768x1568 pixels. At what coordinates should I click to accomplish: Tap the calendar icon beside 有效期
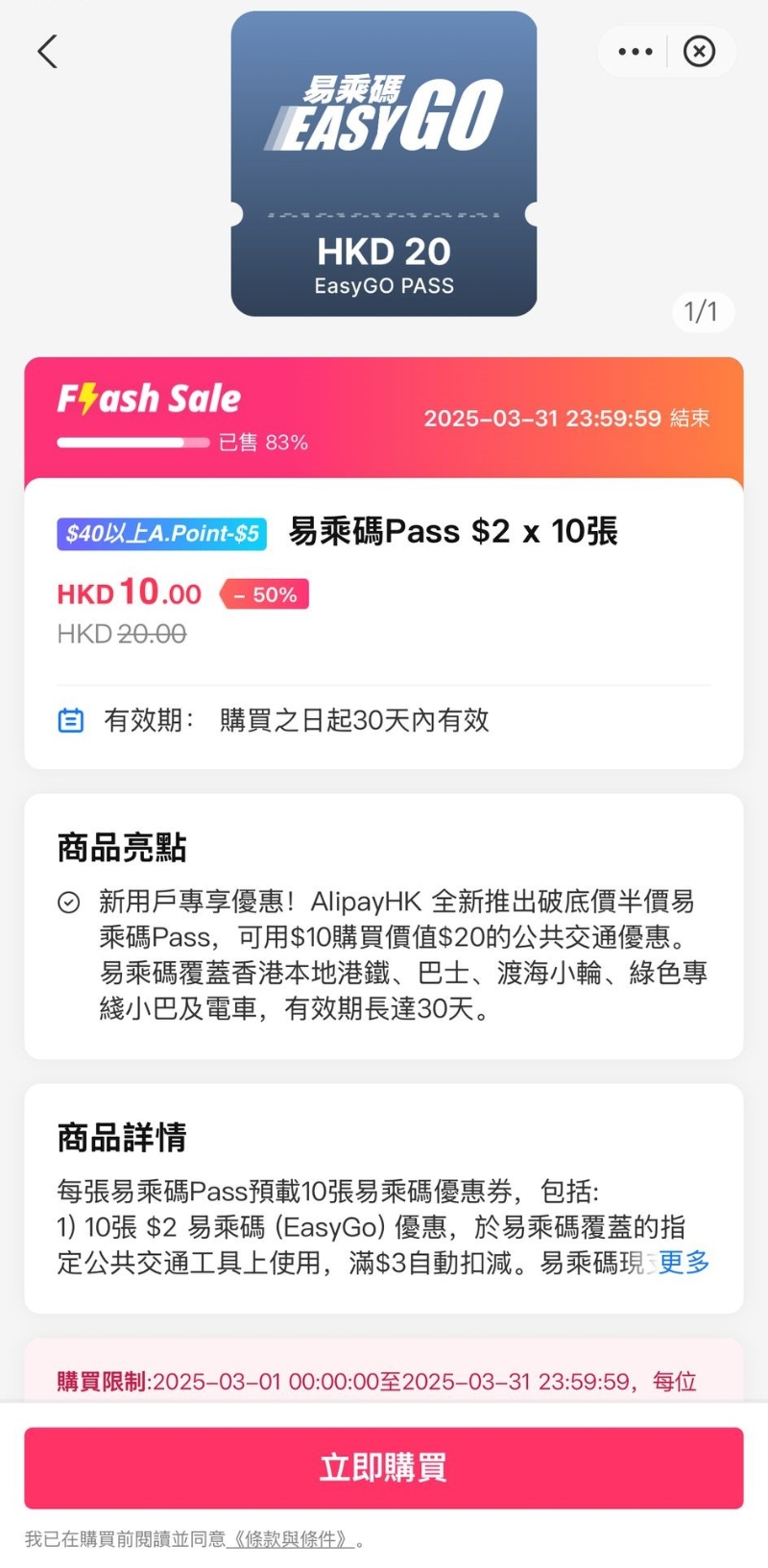coord(69,720)
